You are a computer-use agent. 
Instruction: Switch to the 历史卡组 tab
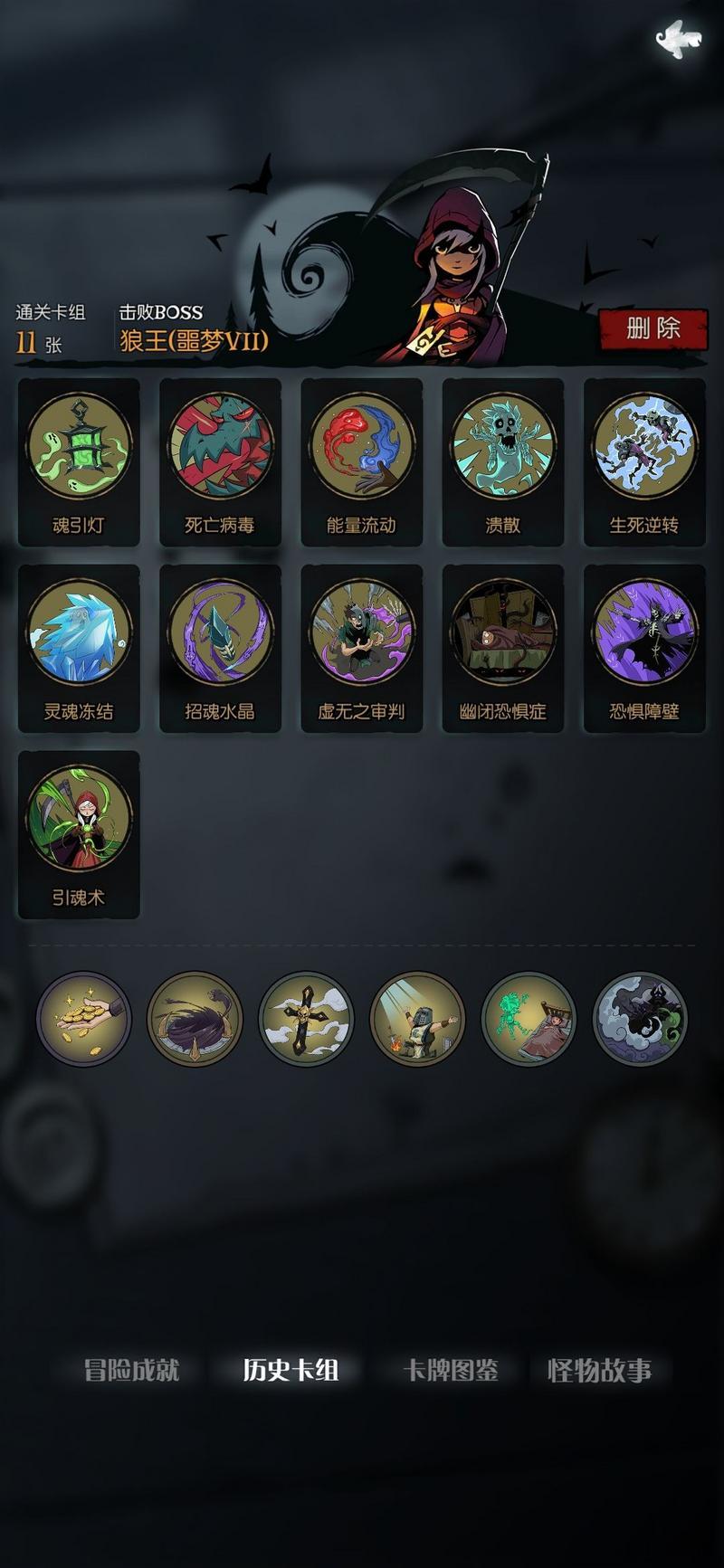coord(291,1370)
